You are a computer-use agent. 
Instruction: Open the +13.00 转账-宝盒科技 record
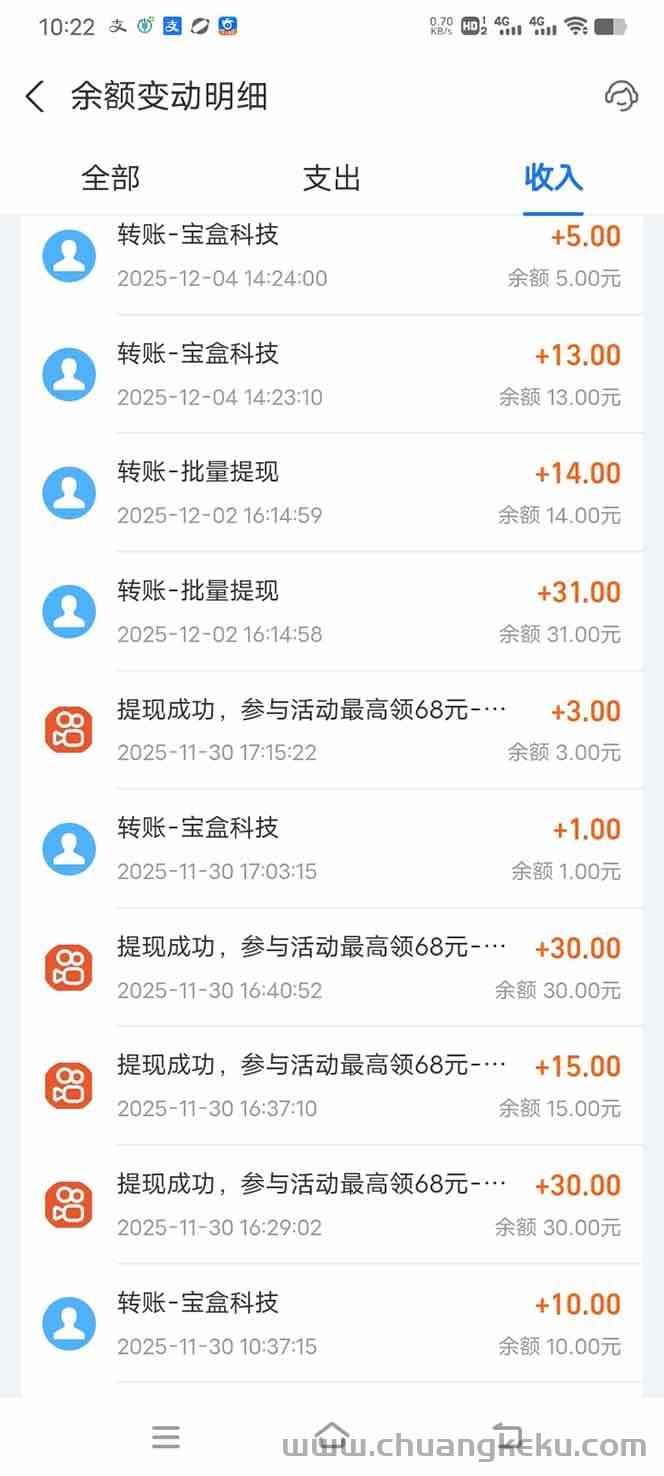pos(331,375)
